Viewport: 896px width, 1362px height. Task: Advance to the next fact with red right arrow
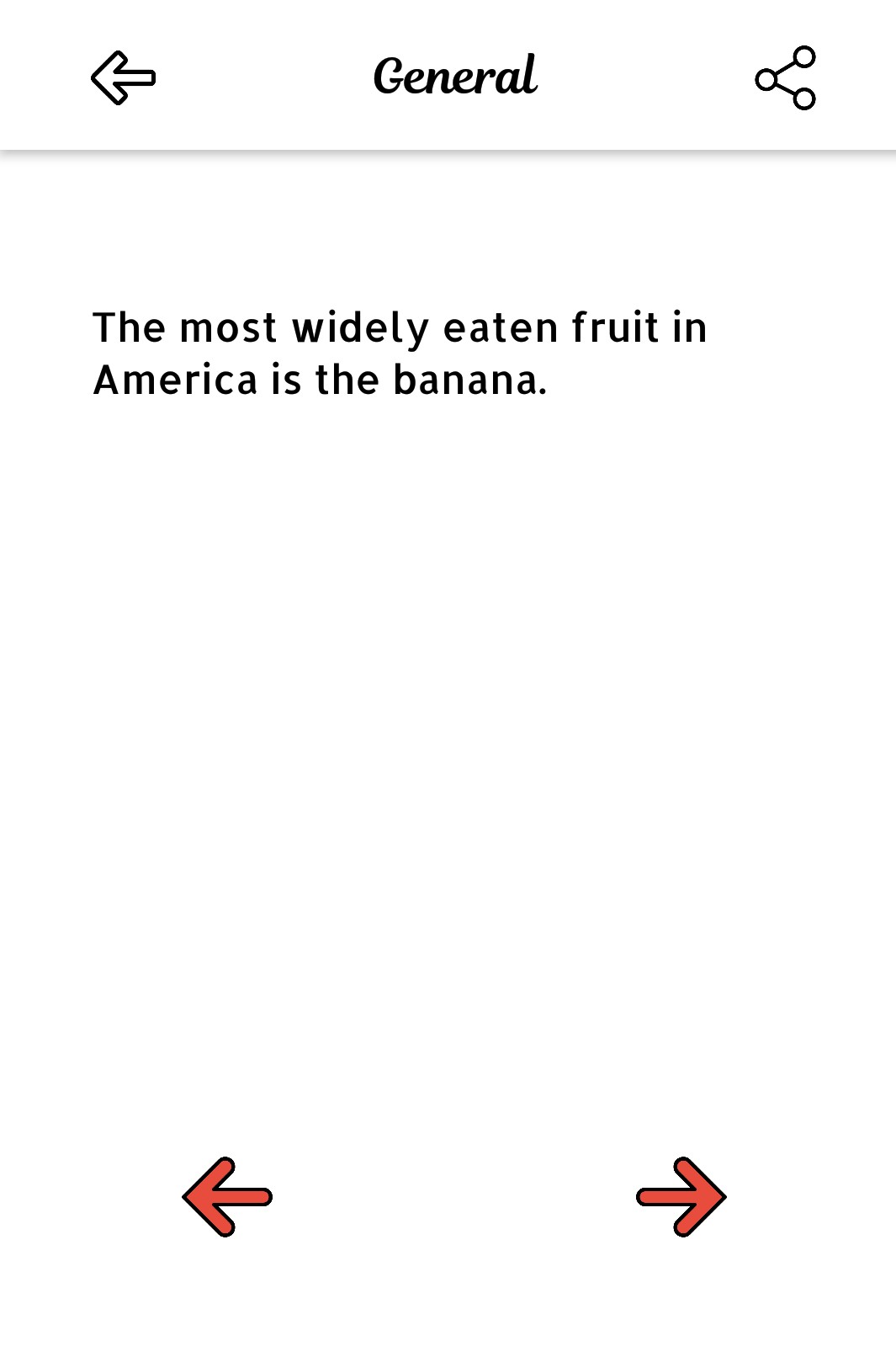click(x=681, y=1196)
